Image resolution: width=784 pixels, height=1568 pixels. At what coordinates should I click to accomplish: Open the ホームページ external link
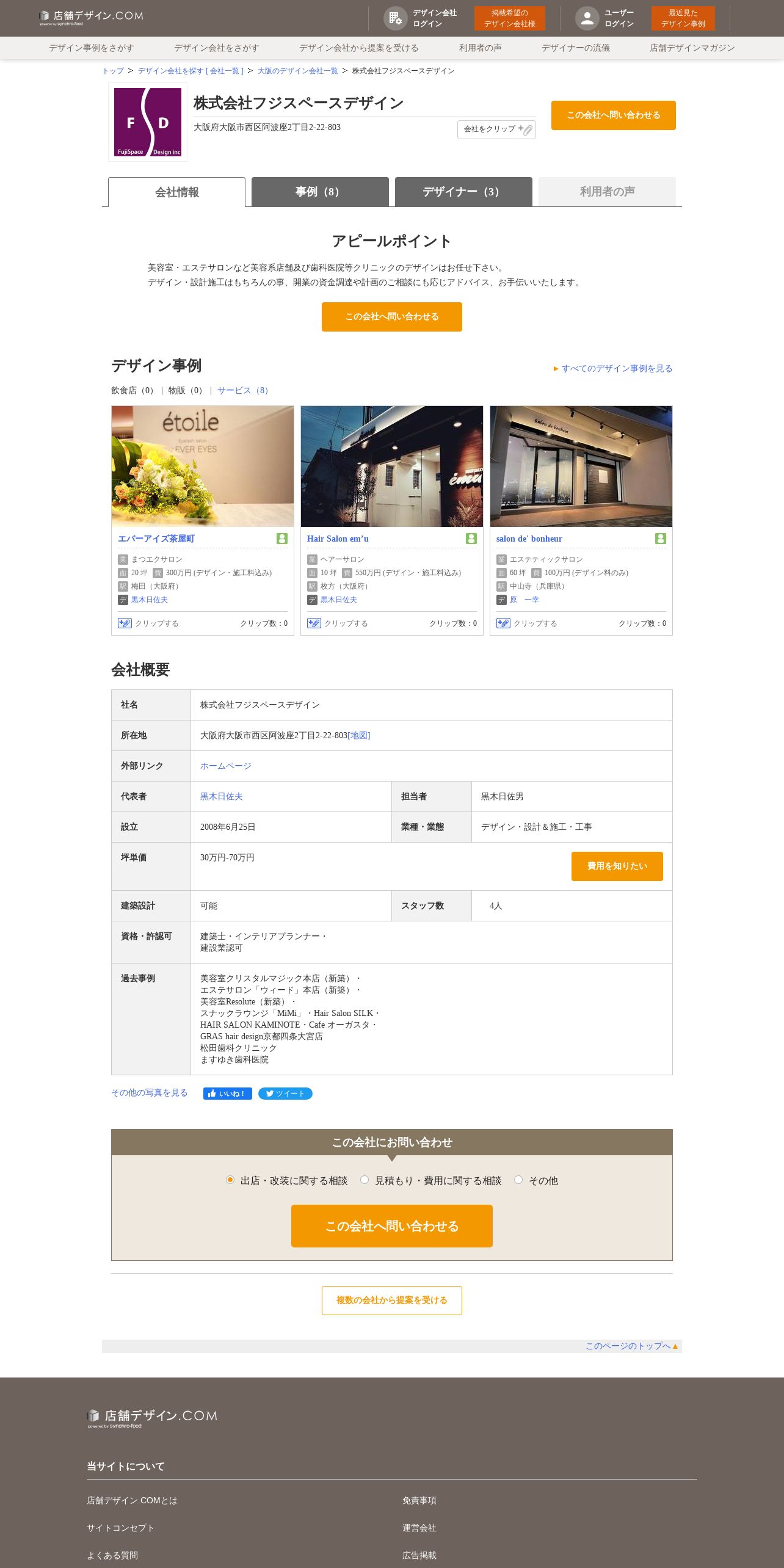(225, 766)
